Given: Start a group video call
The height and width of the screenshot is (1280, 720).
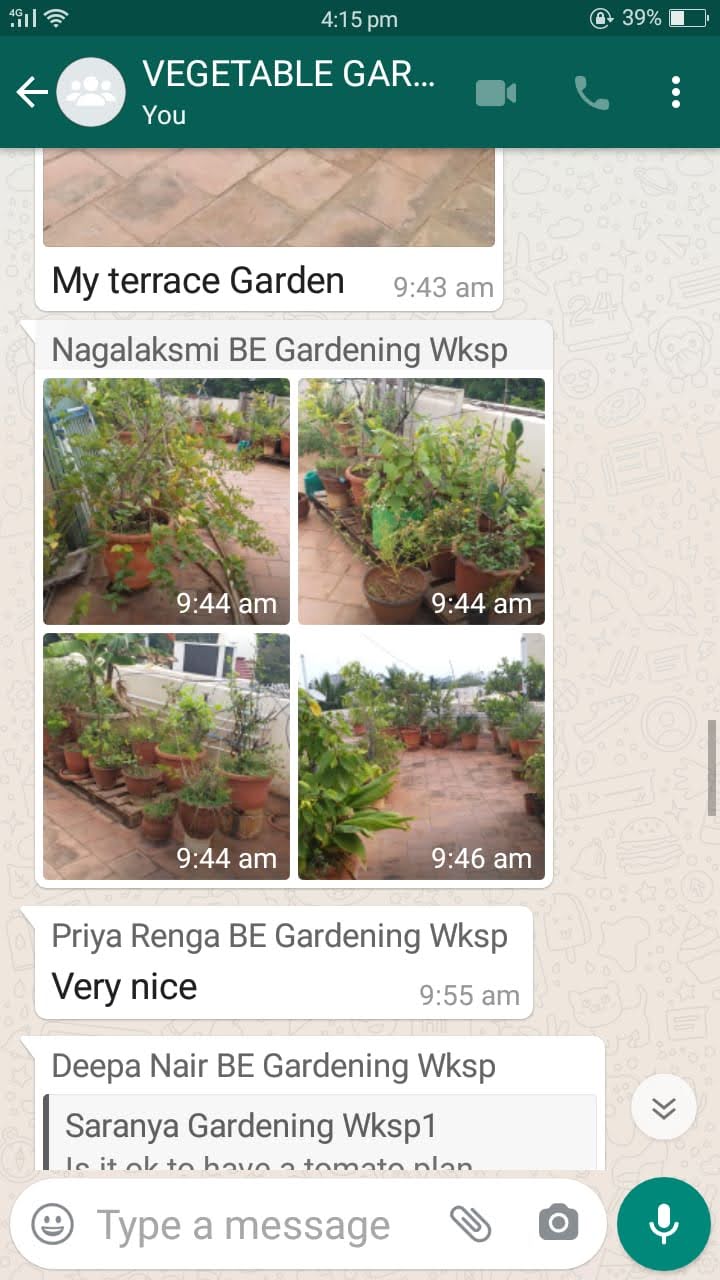Looking at the screenshot, I should pos(496,93).
